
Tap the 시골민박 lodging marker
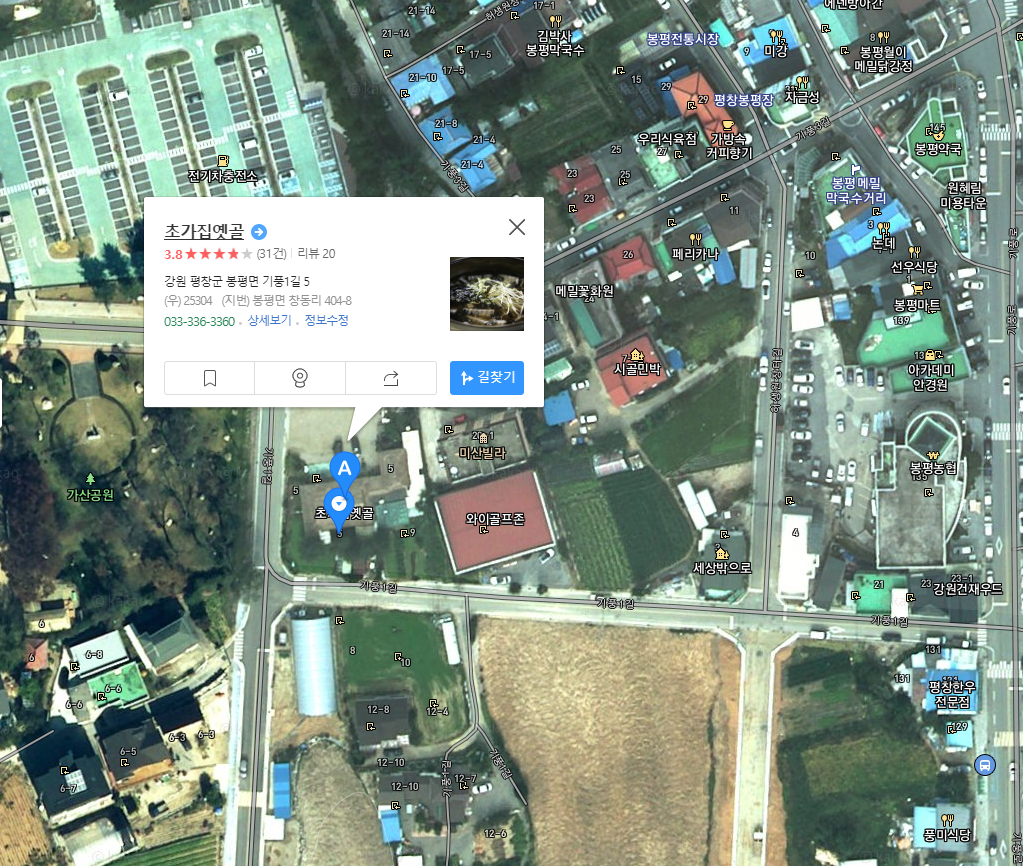tap(637, 369)
